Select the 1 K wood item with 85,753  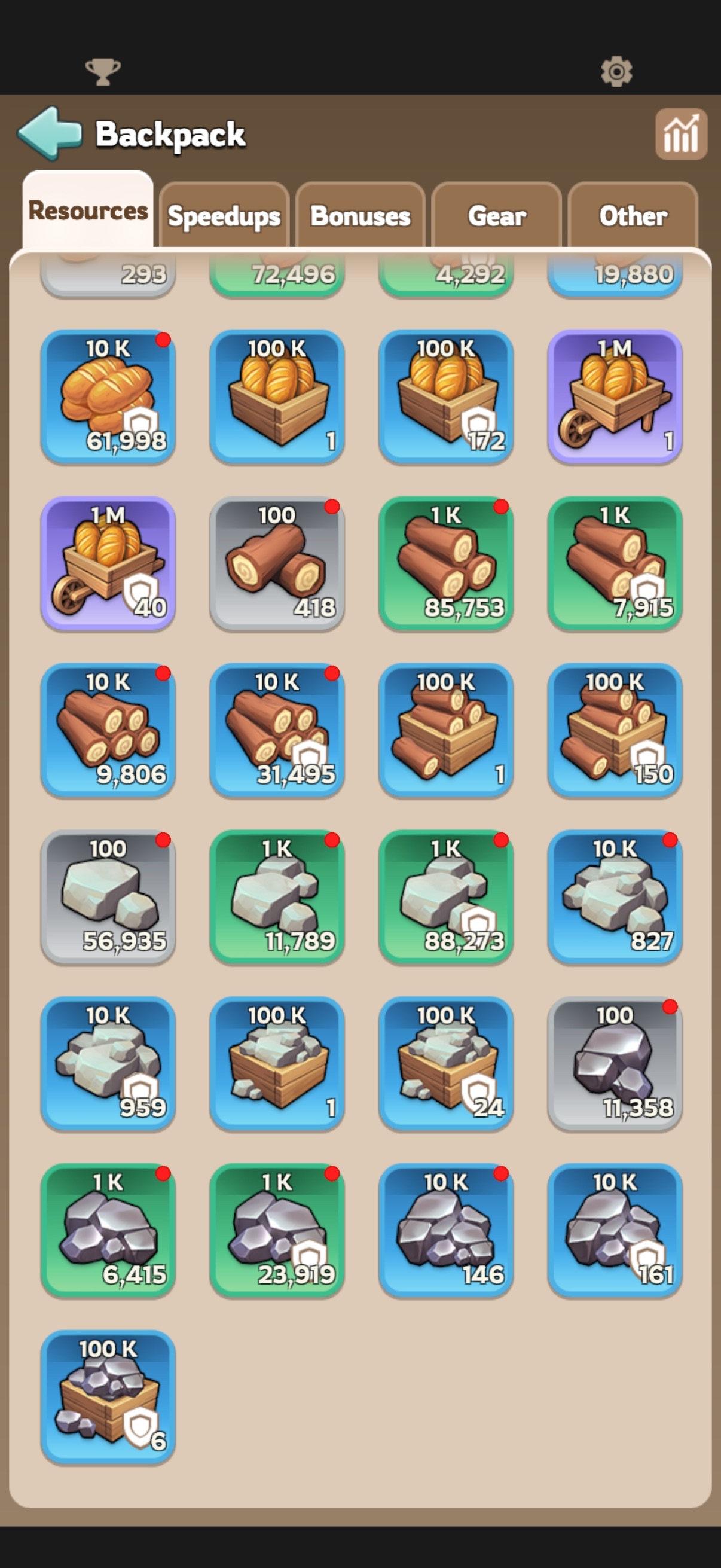446,564
